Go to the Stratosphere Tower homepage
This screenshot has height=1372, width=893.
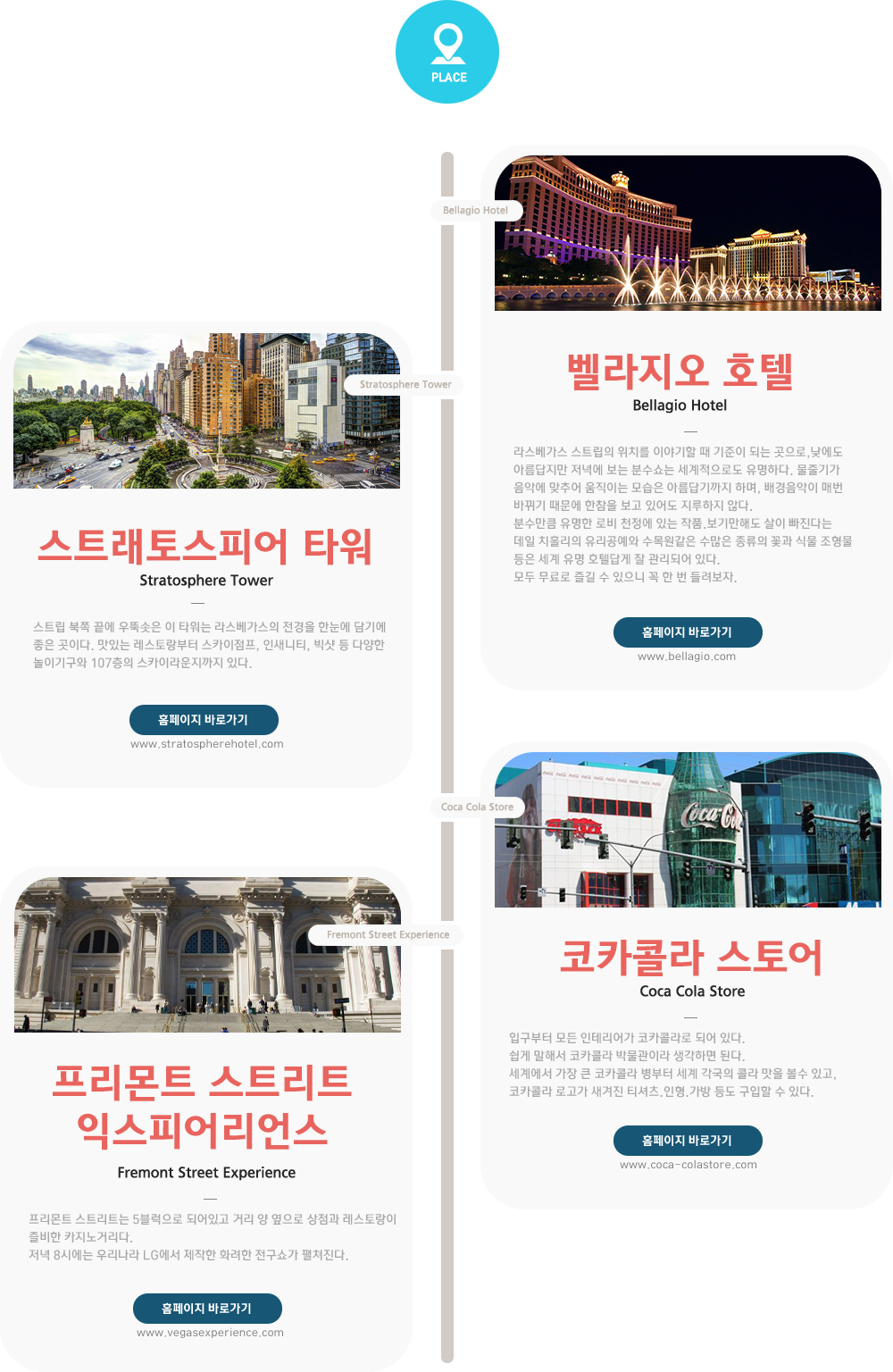point(204,720)
